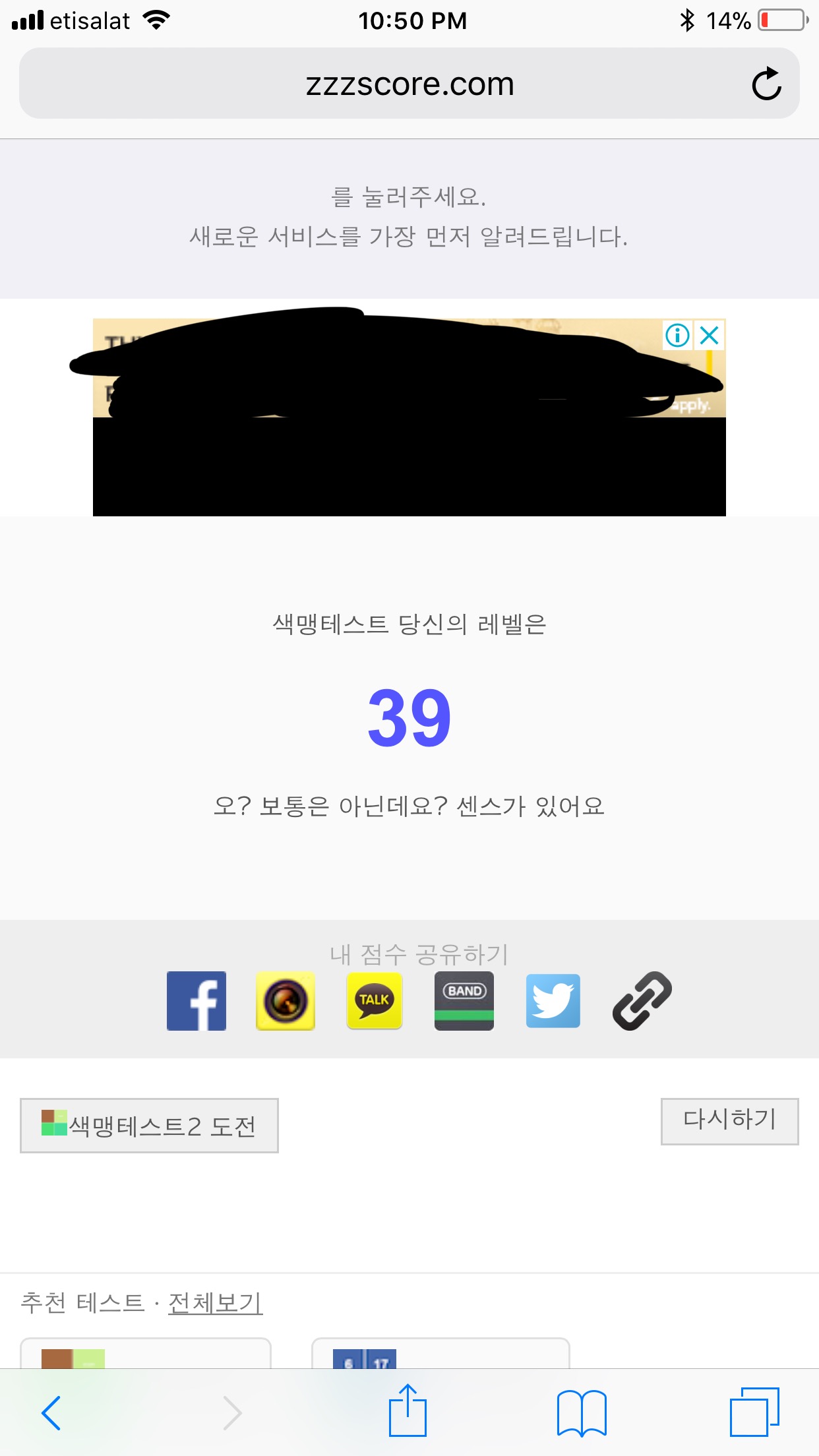Share score on Twitter
The image size is (819, 1456).
tap(553, 1000)
